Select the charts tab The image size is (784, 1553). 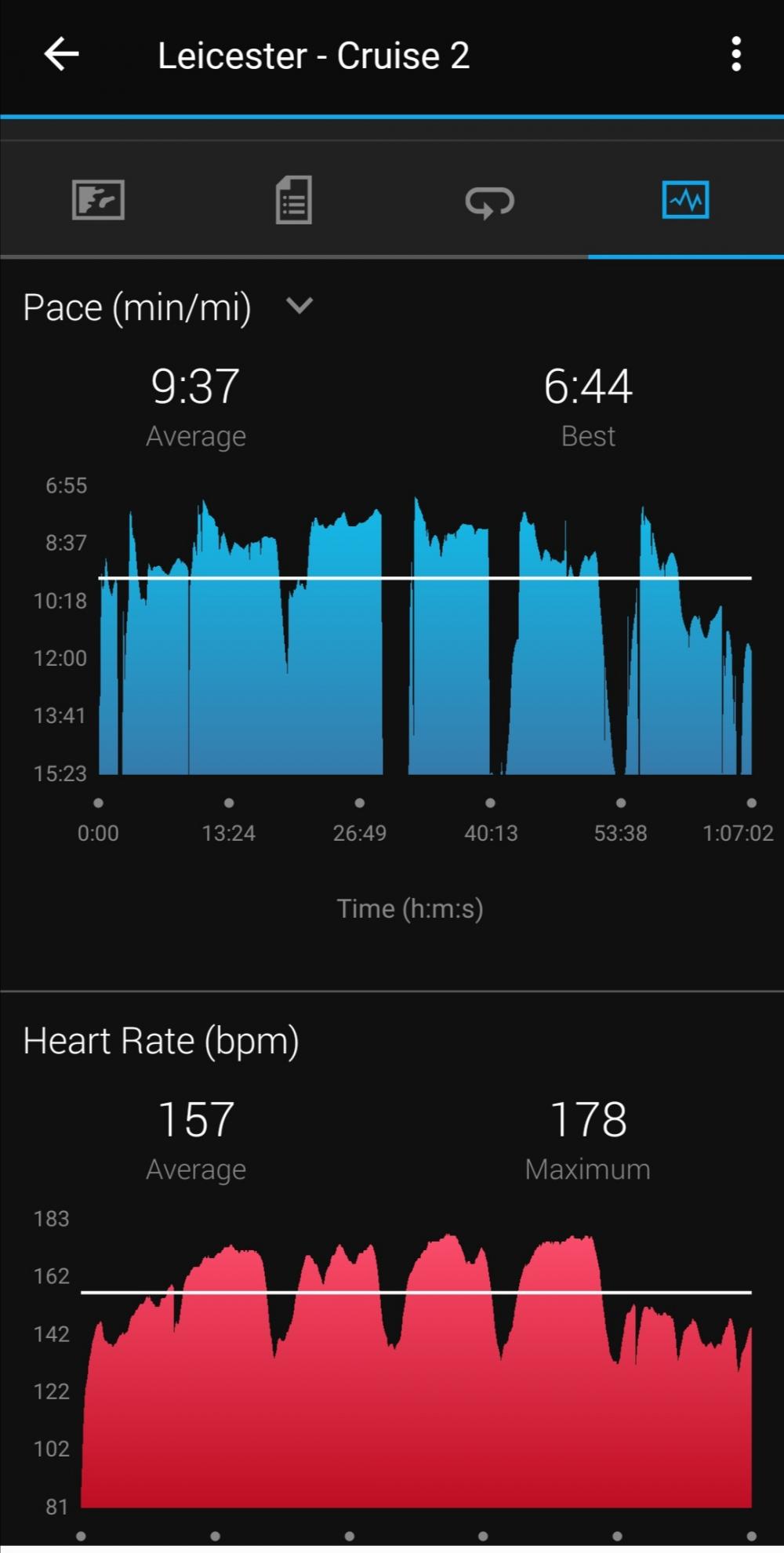pyautogui.click(x=685, y=200)
